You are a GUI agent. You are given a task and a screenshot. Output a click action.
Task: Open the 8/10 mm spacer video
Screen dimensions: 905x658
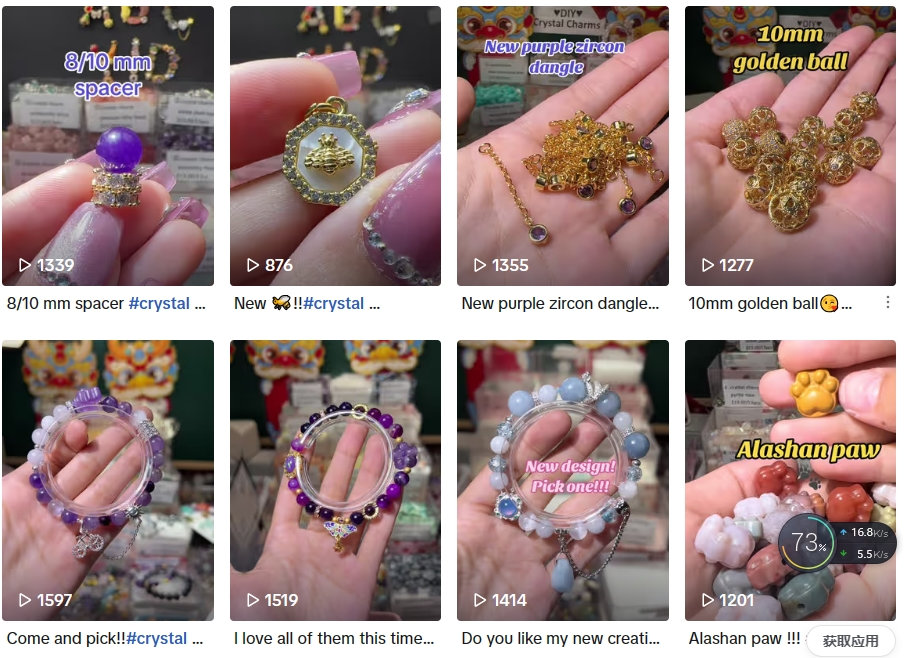point(108,146)
